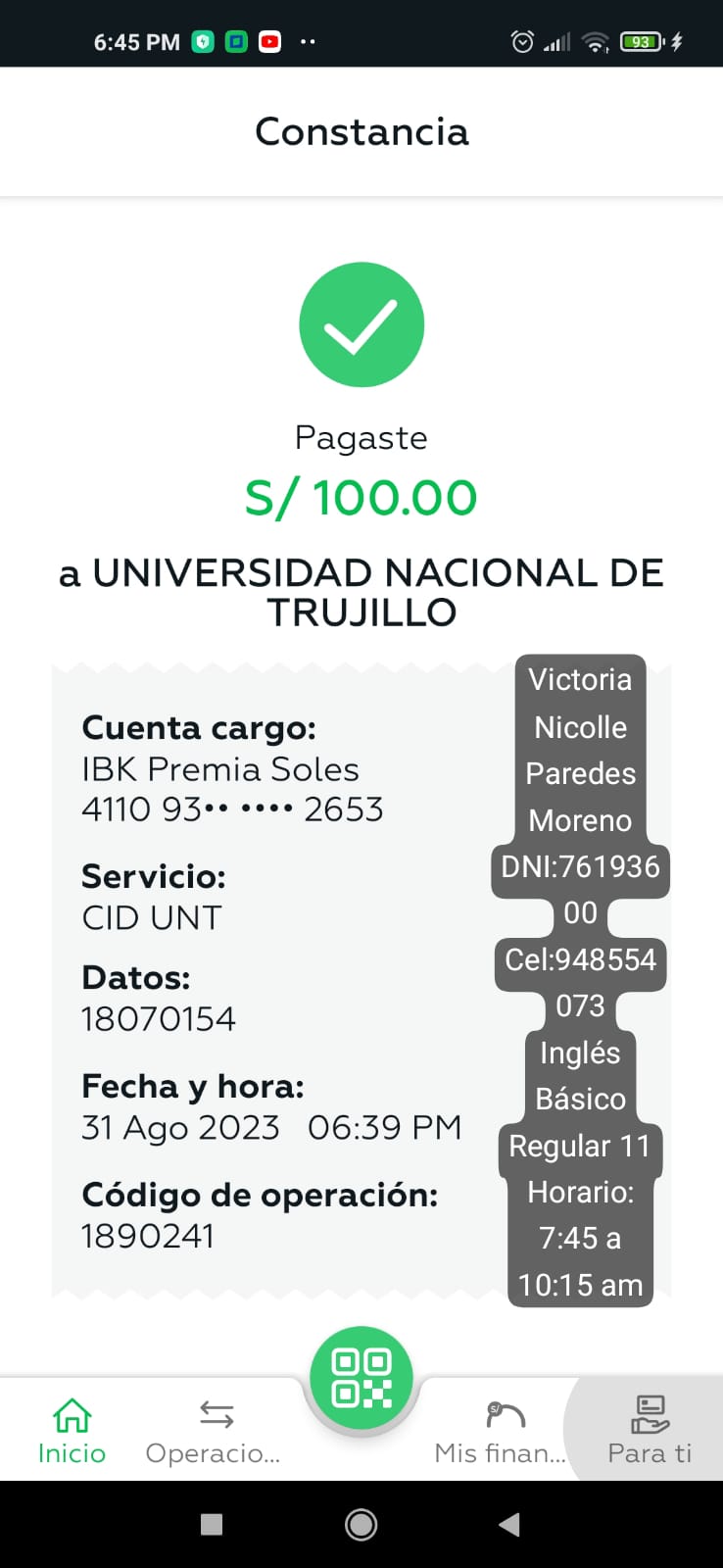Select the Para ti tab
The image size is (723, 1568).
point(649,1430)
